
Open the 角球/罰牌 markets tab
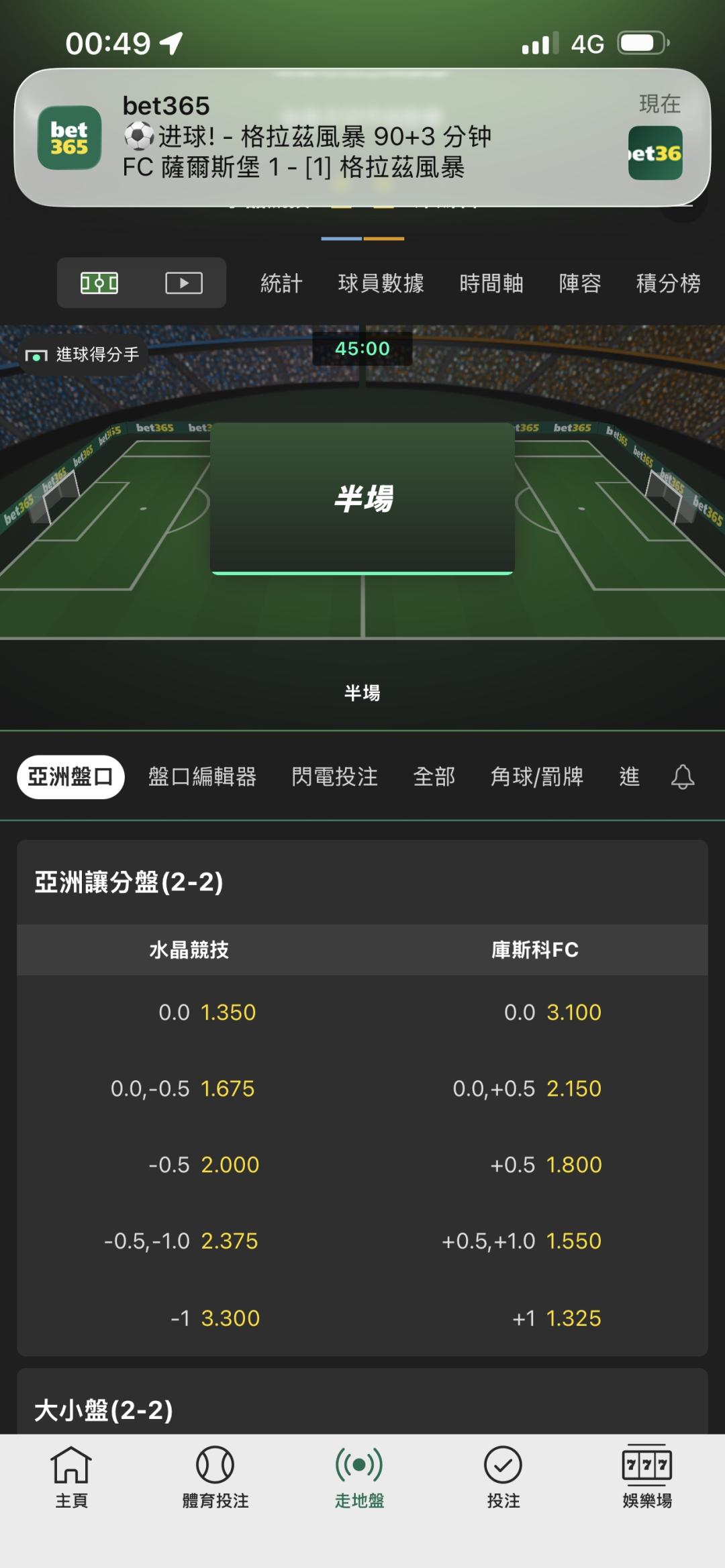tap(536, 777)
